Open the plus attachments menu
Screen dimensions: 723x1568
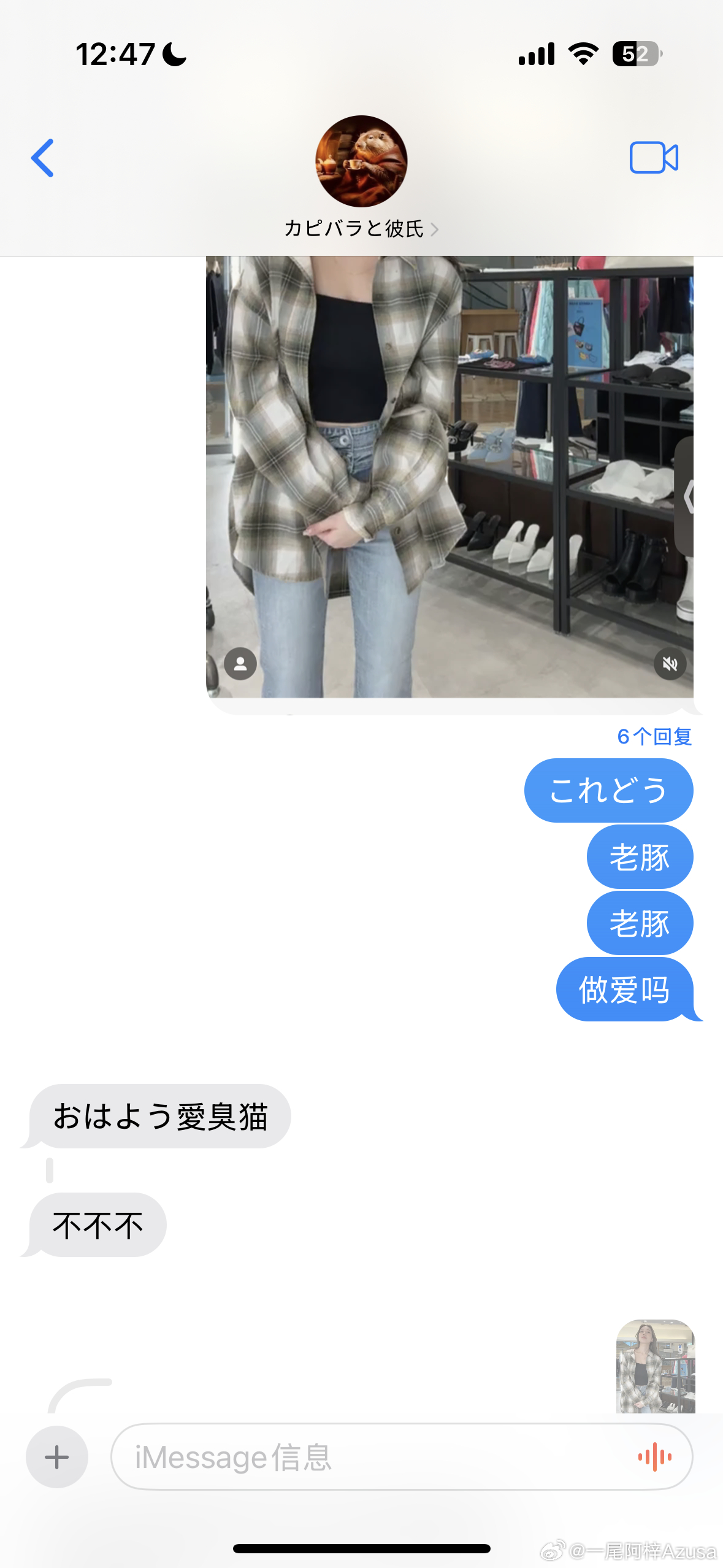[57, 1457]
